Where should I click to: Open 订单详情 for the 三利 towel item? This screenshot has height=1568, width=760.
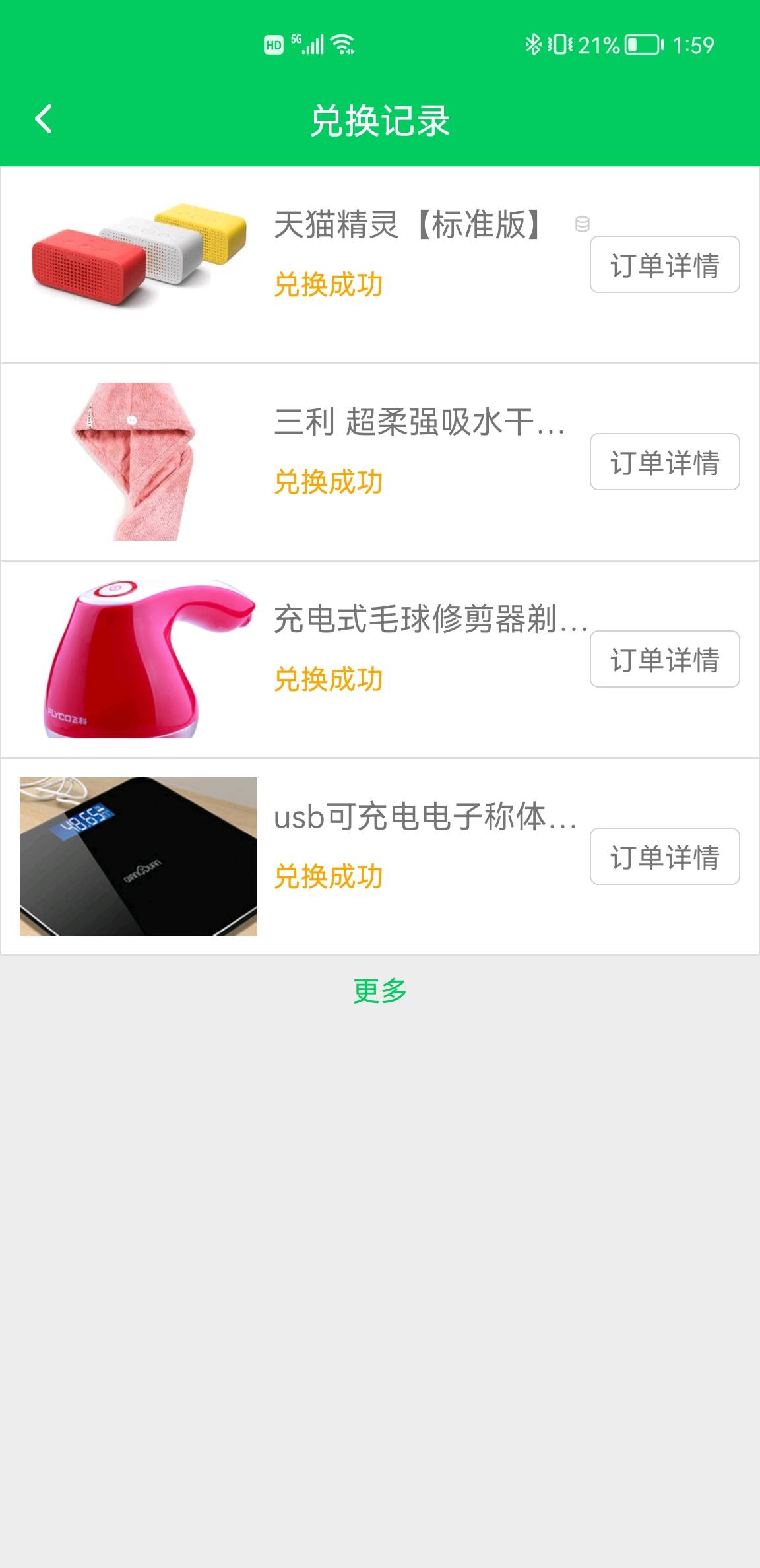[664, 462]
